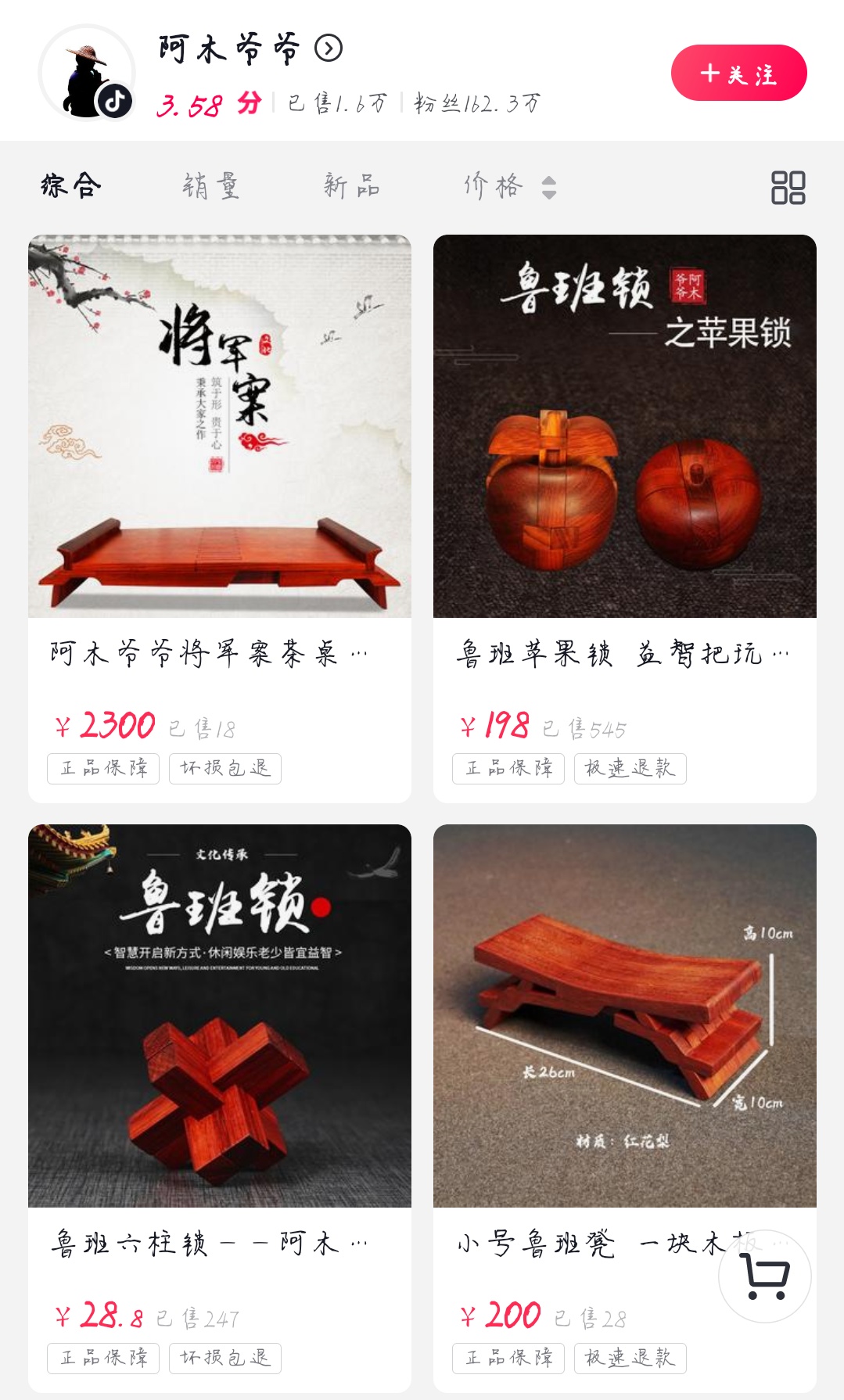Viewport: 844px width, 1400px height.
Task: Tap the +关注 follow button
Action: (x=738, y=74)
